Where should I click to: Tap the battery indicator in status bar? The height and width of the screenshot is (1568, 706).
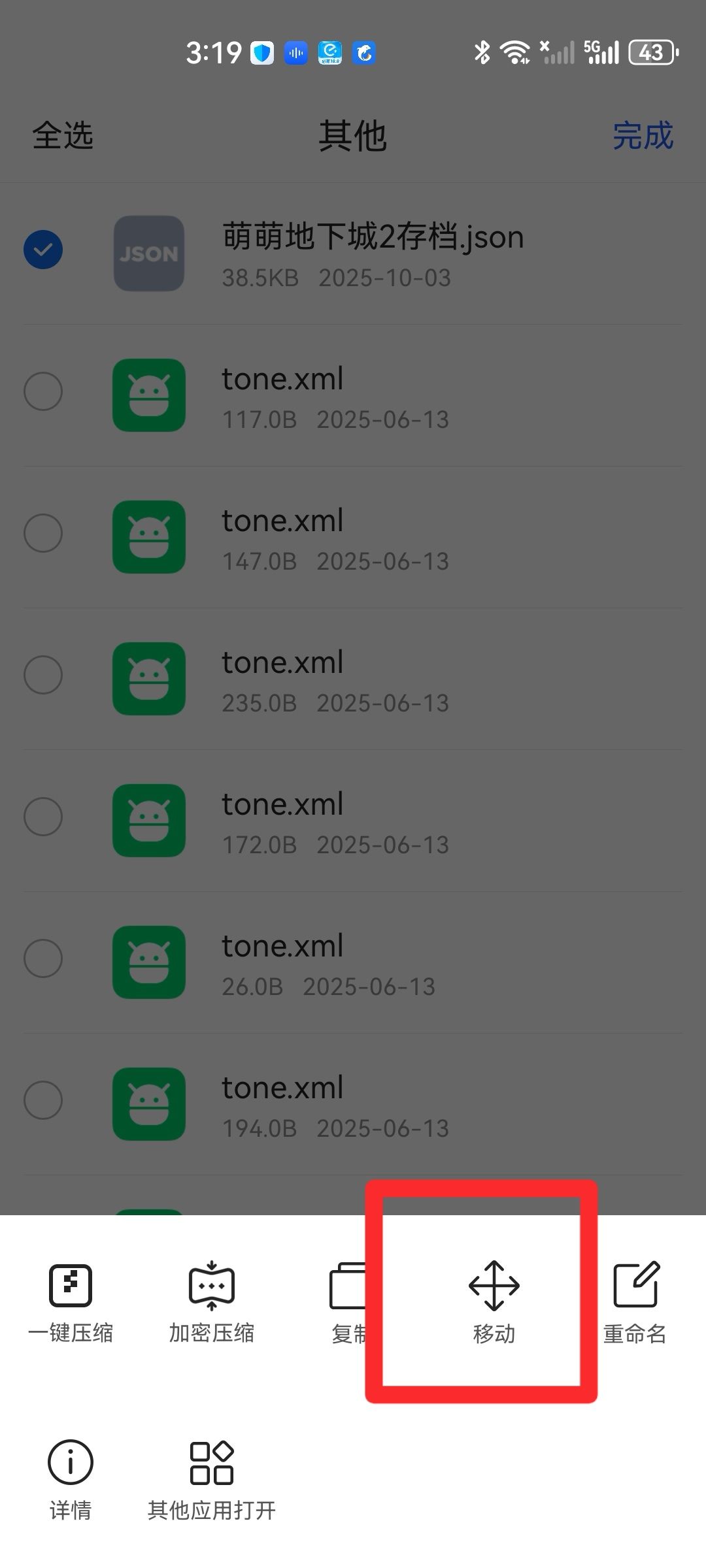[x=650, y=52]
